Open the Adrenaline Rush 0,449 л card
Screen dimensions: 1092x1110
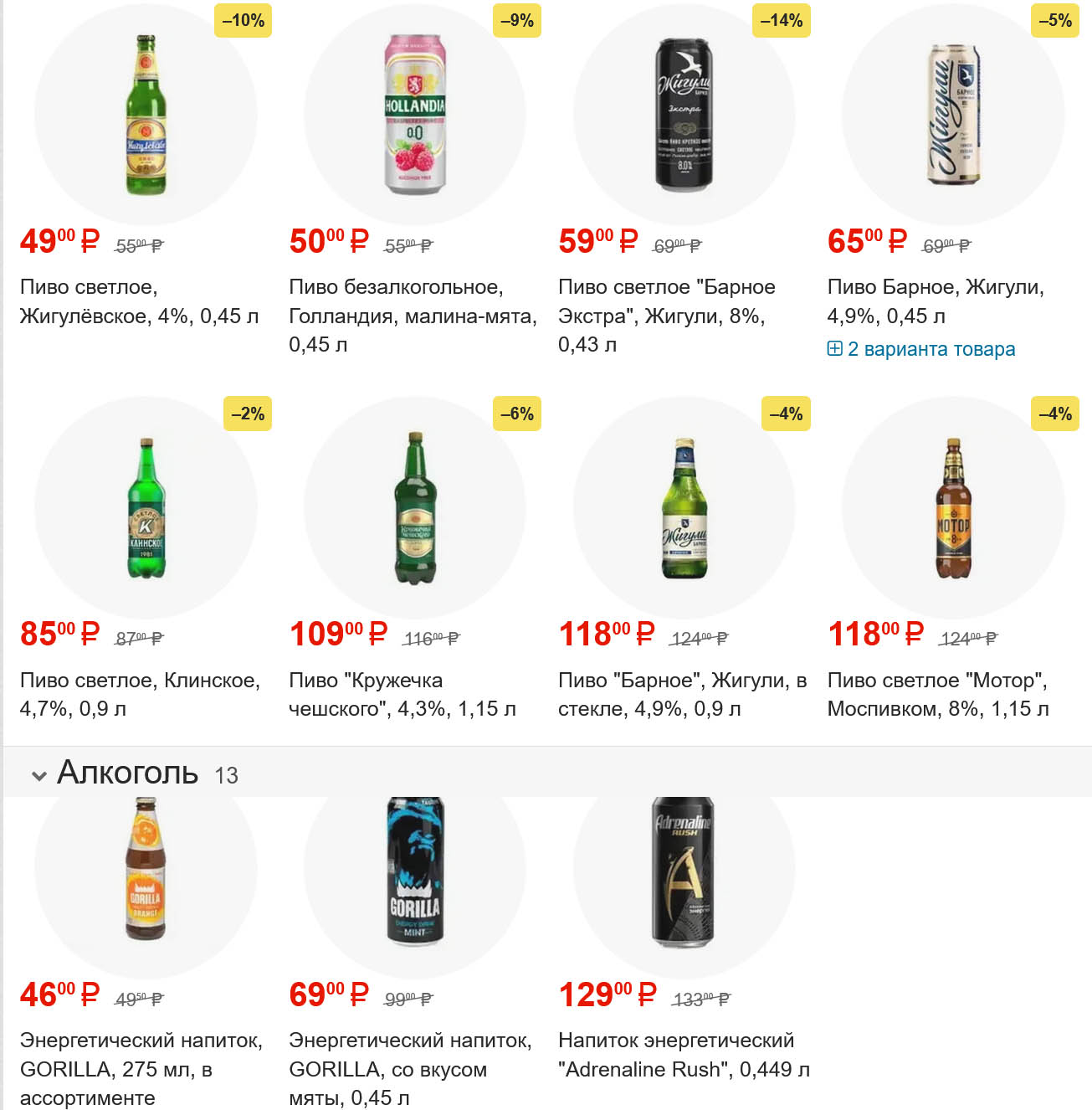pos(683,1055)
